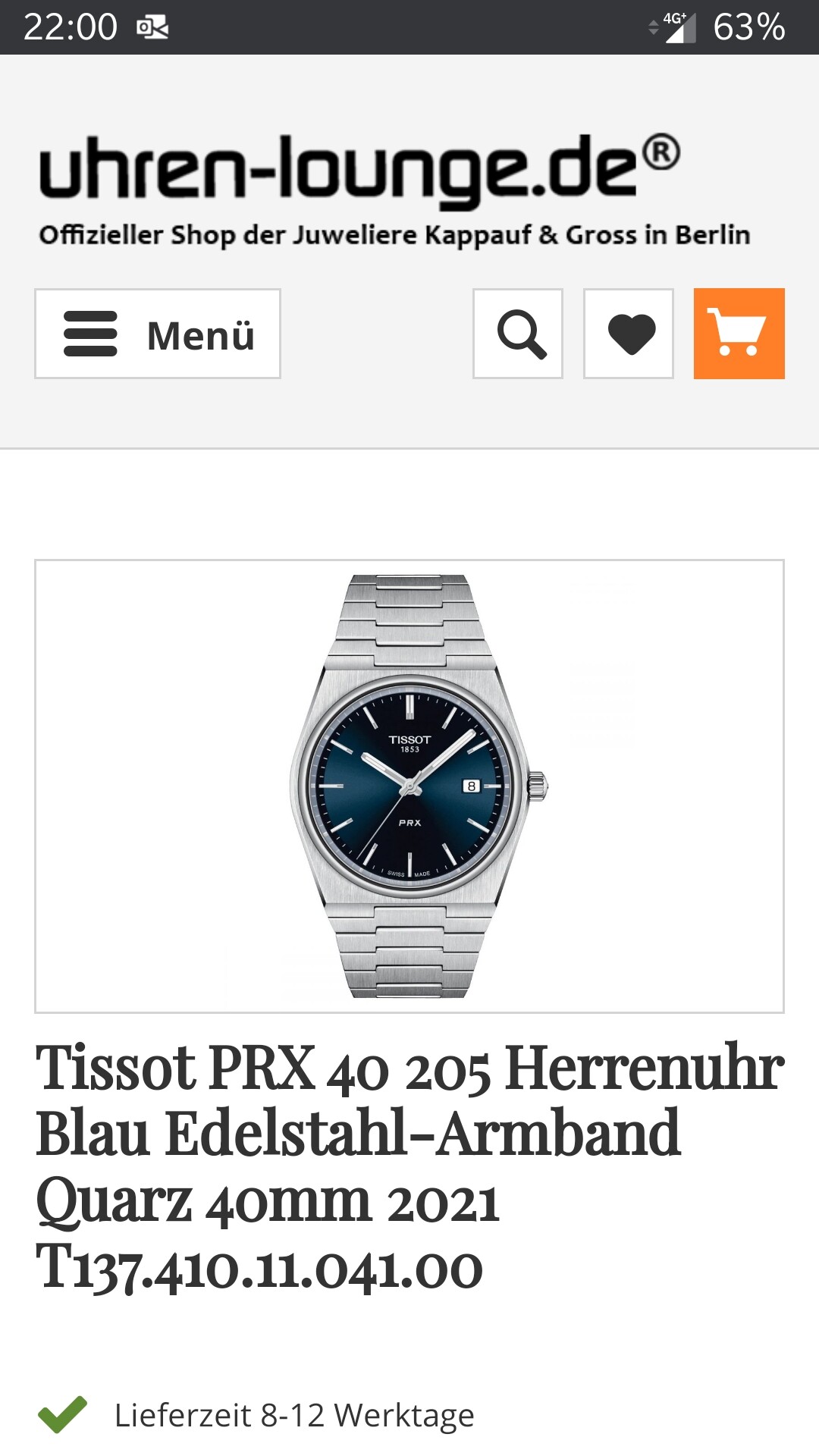
Task: Open the Menü drawer button
Action: tap(158, 334)
